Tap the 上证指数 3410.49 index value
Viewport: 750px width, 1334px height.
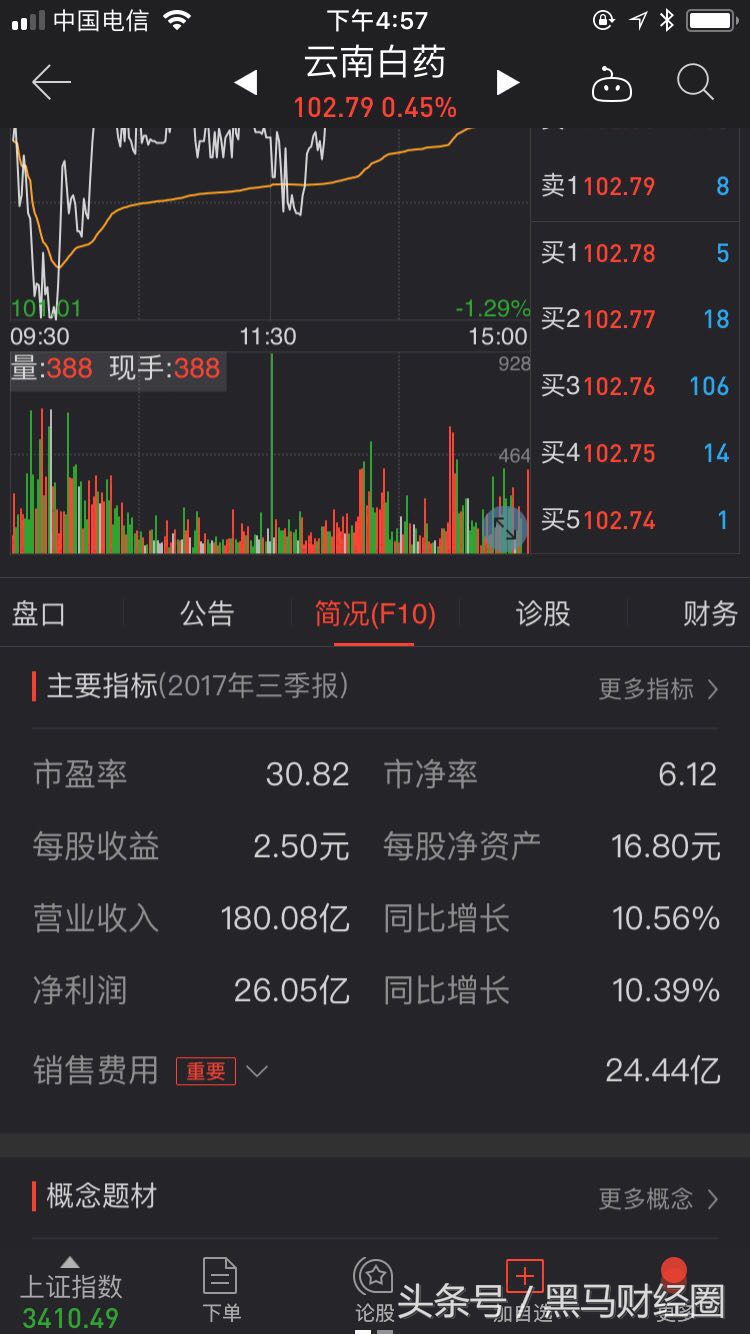tap(68, 1319)
